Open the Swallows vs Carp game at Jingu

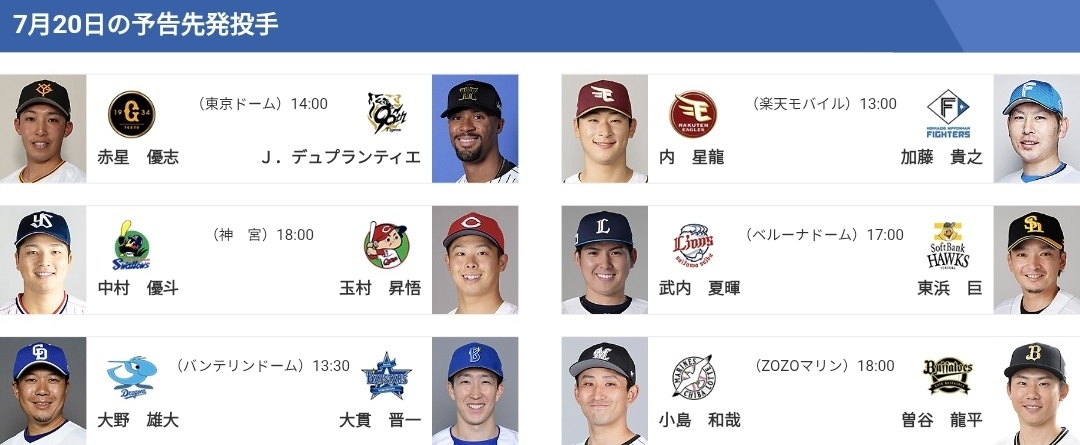259,260
